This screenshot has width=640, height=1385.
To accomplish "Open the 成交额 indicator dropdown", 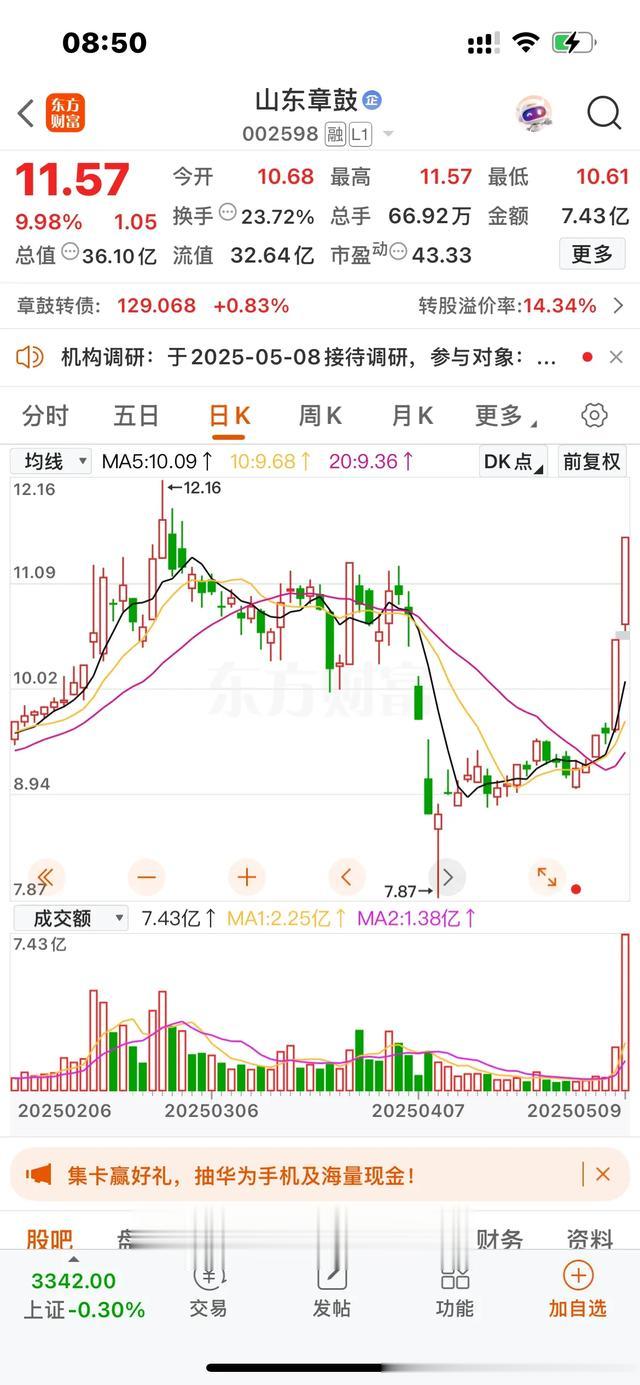I will [70, 918].
